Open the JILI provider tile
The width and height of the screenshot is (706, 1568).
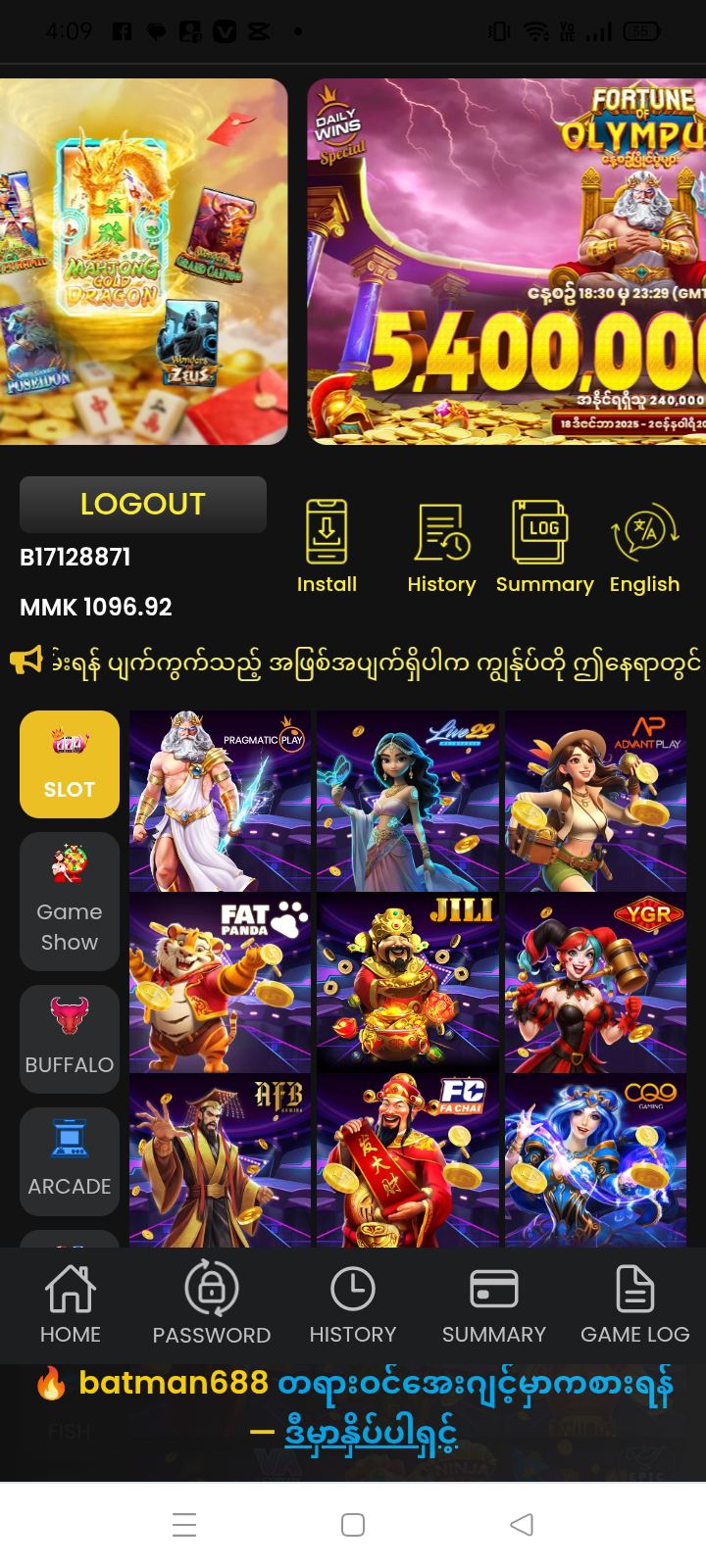coord(408,982)
